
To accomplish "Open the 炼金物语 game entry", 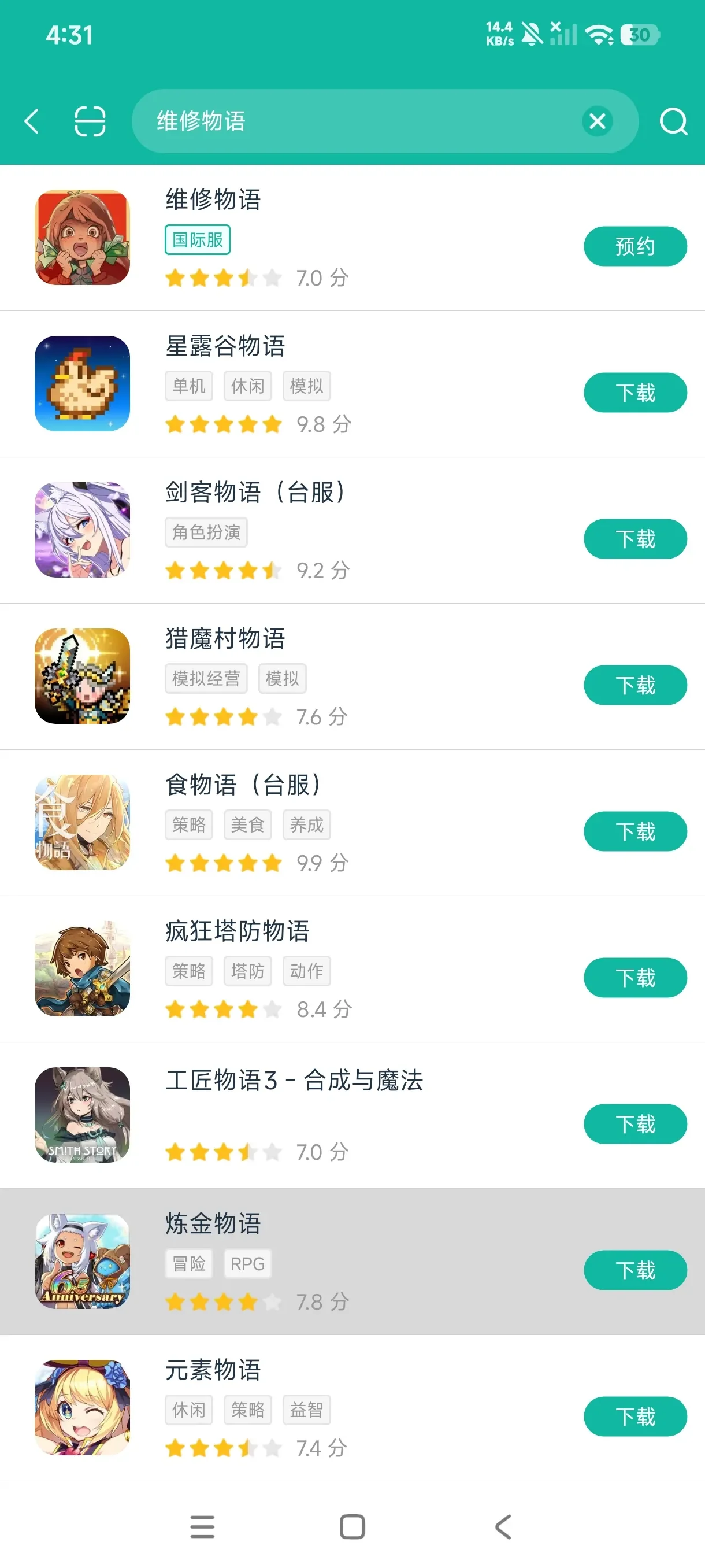I will (292, 1261).
